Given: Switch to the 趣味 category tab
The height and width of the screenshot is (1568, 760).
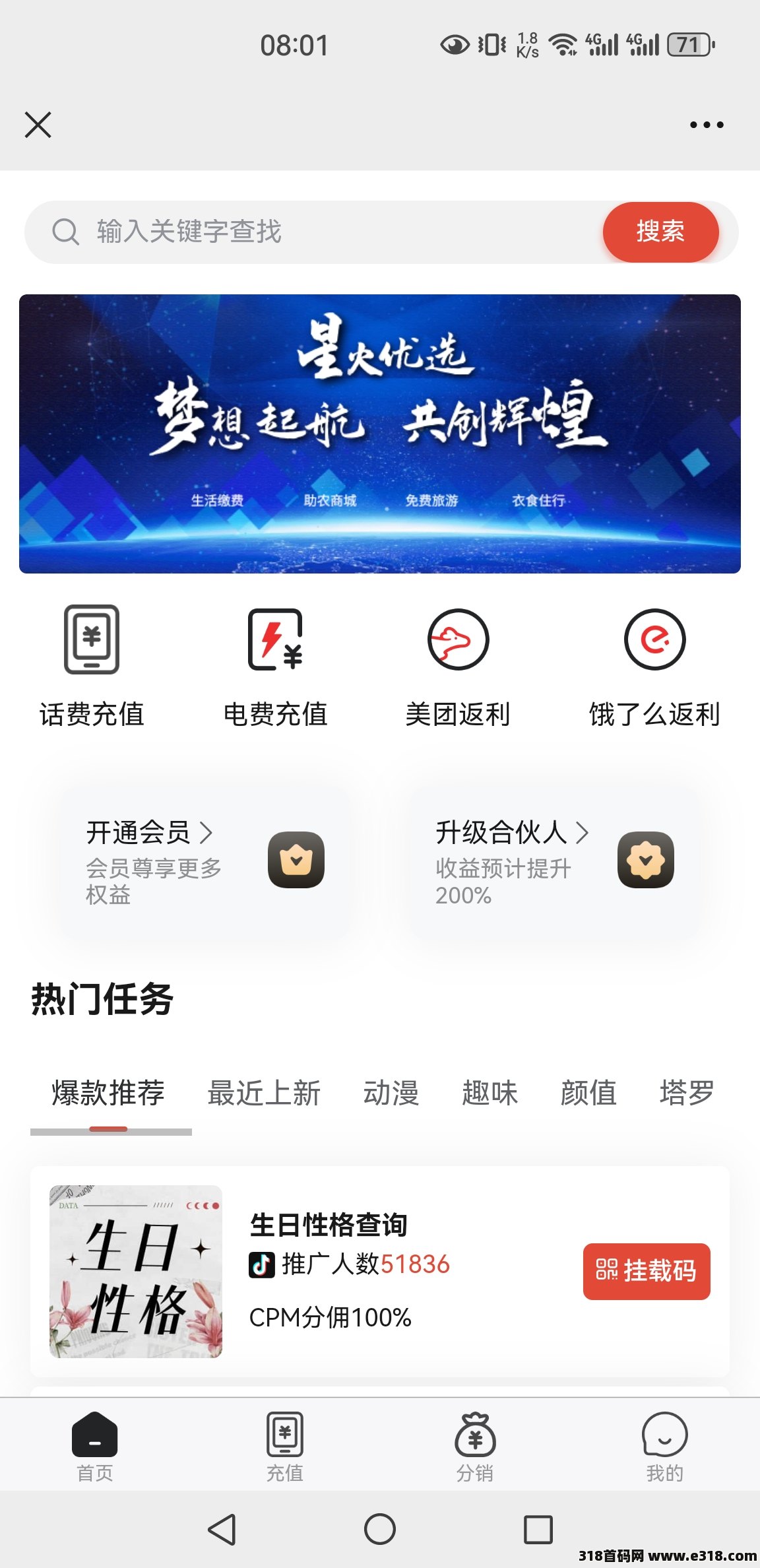Looking at the screenshot, I should click(490, 1093).
